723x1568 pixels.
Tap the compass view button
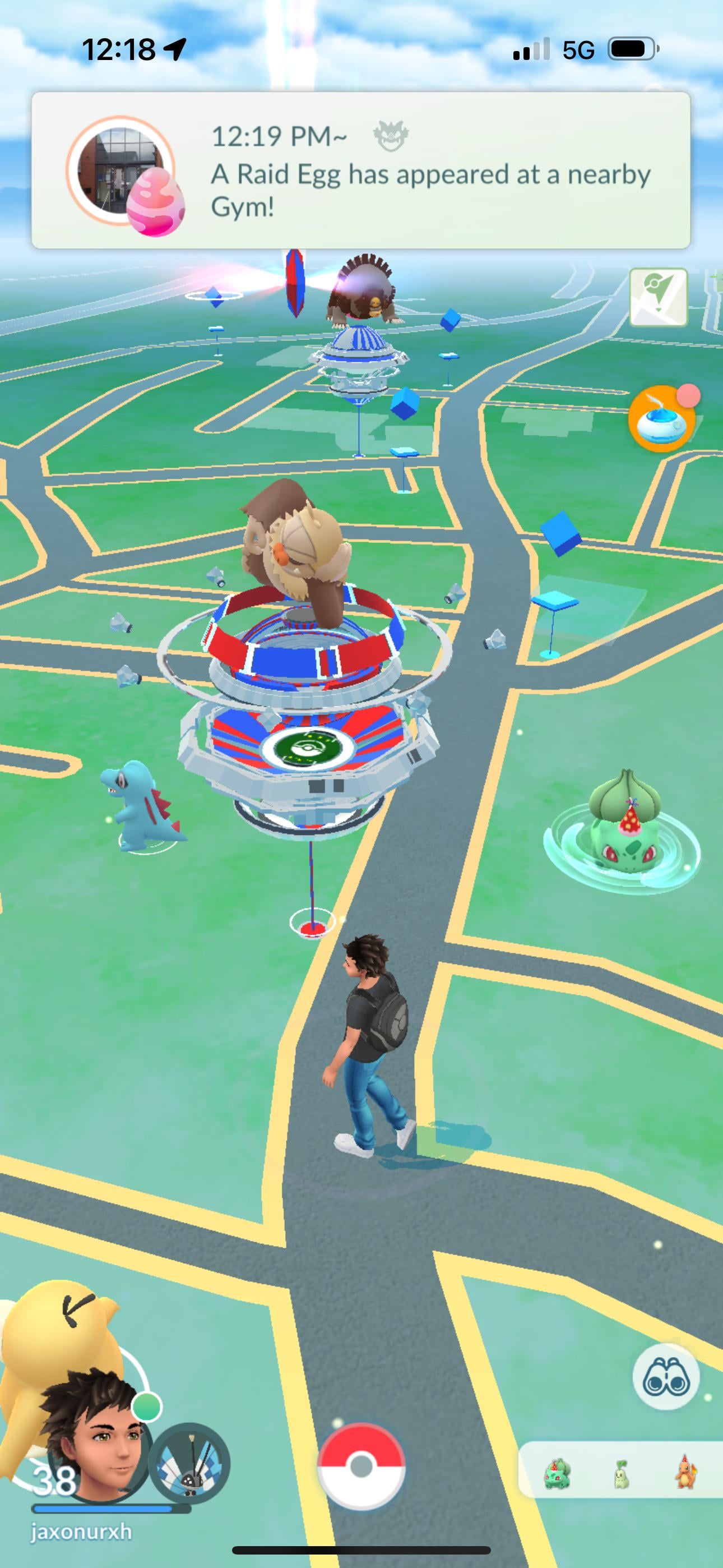[658, 297]
